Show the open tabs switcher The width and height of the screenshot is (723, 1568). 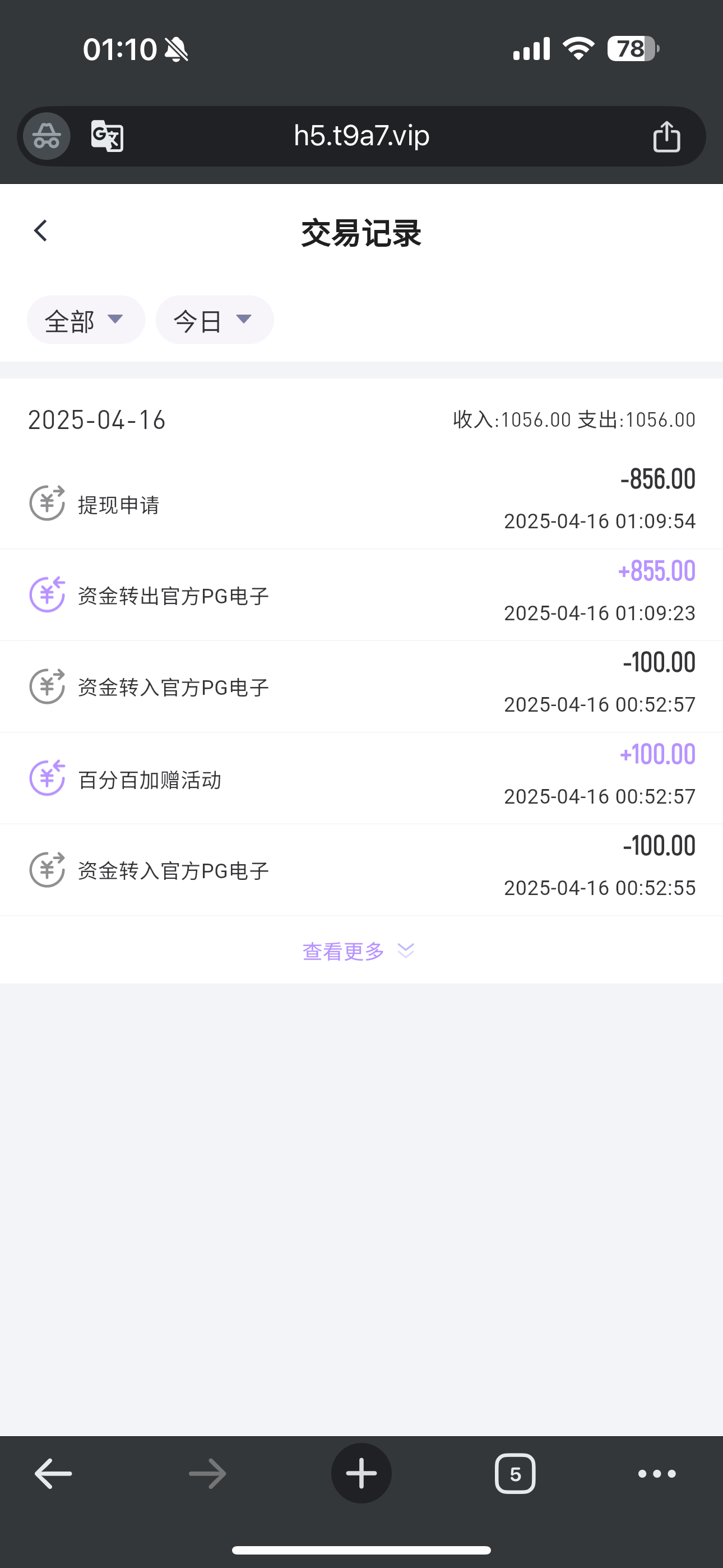(515, 1474)
